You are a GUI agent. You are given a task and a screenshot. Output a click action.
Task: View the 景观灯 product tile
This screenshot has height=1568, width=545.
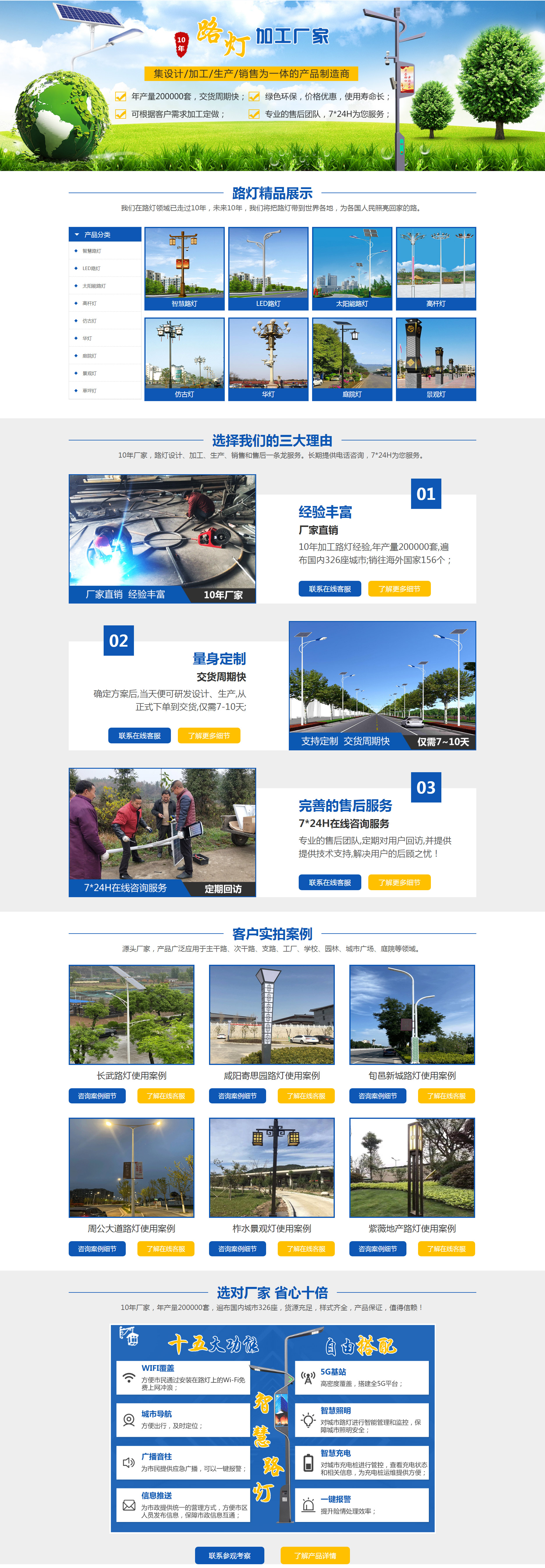pos(436,359)
